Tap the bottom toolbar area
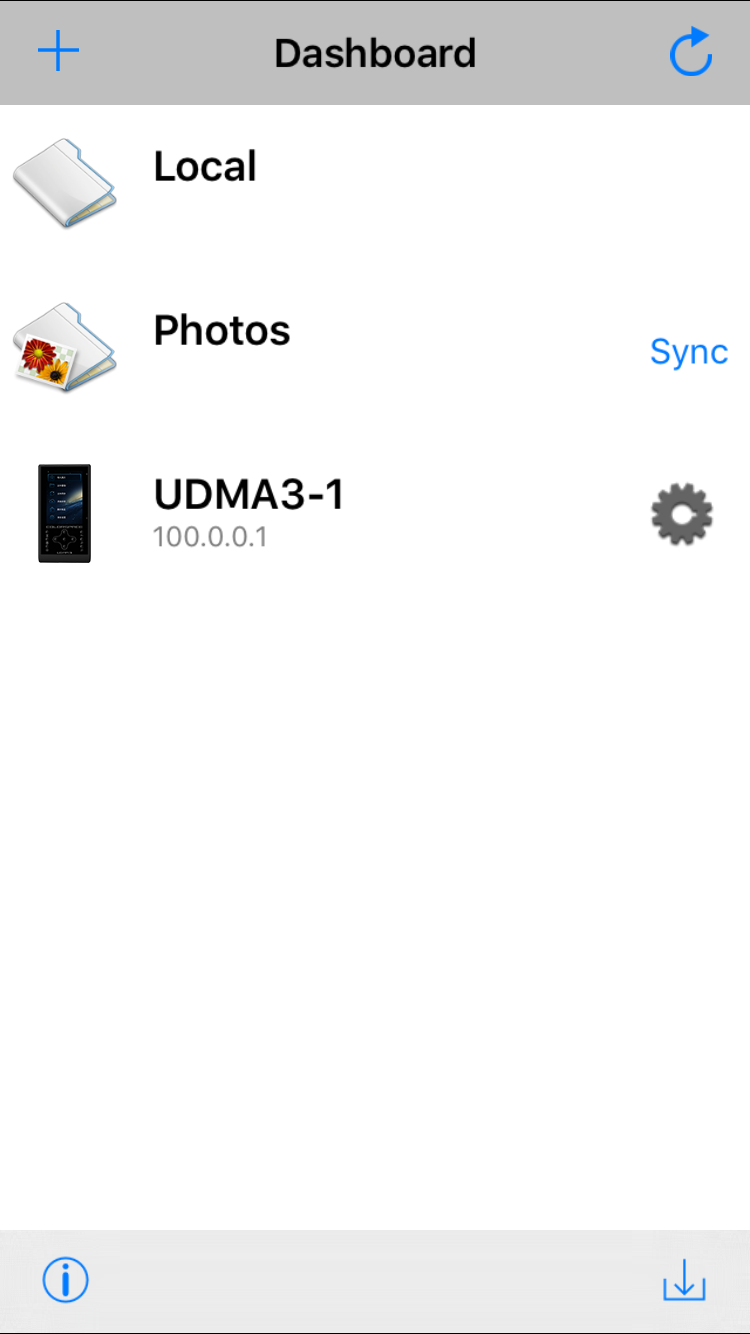 pos(375,1280)
